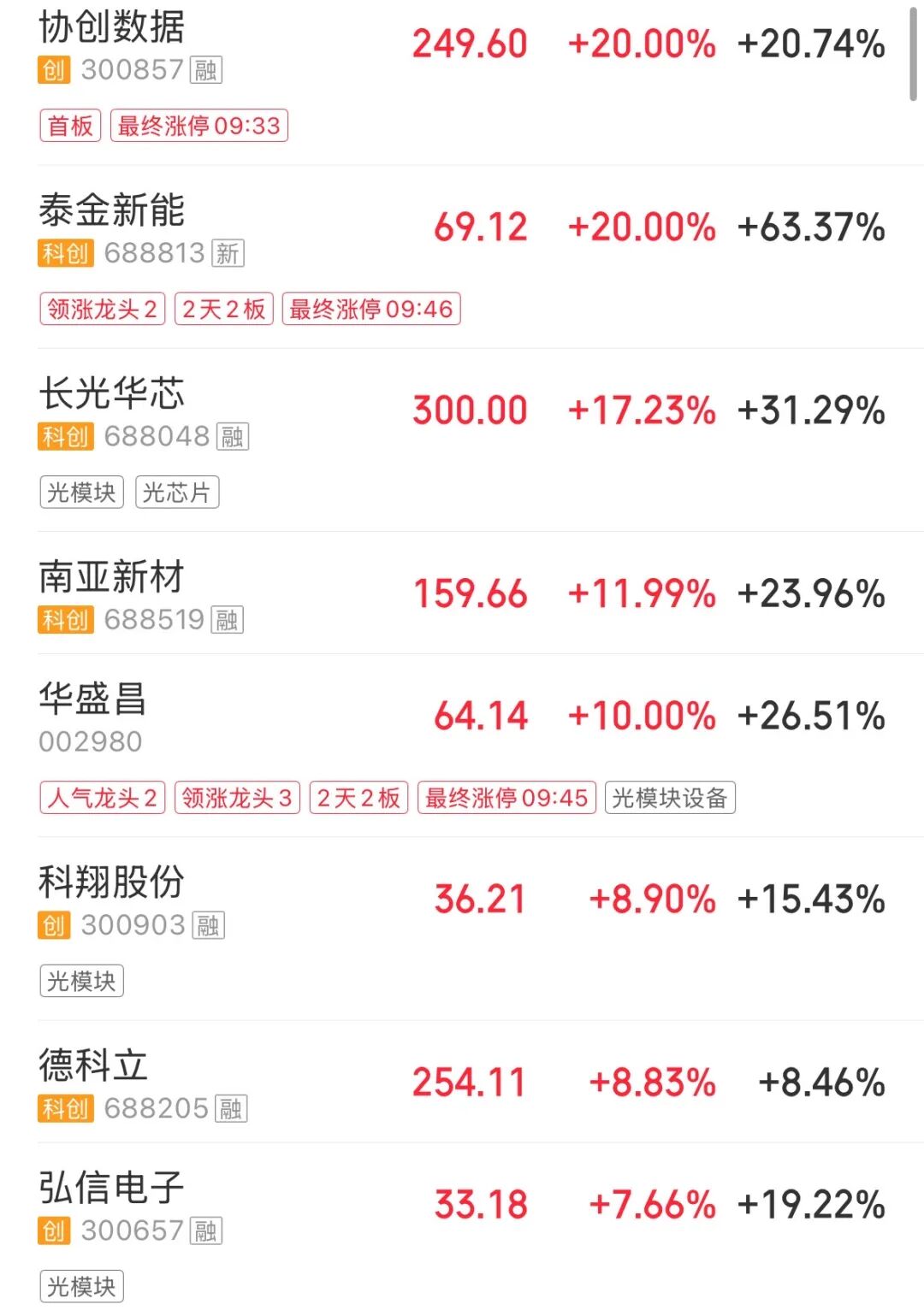Click the 最终涨停 09:45 label under 华盛昌
The image size is (924, 1316).
click(506, 798)
